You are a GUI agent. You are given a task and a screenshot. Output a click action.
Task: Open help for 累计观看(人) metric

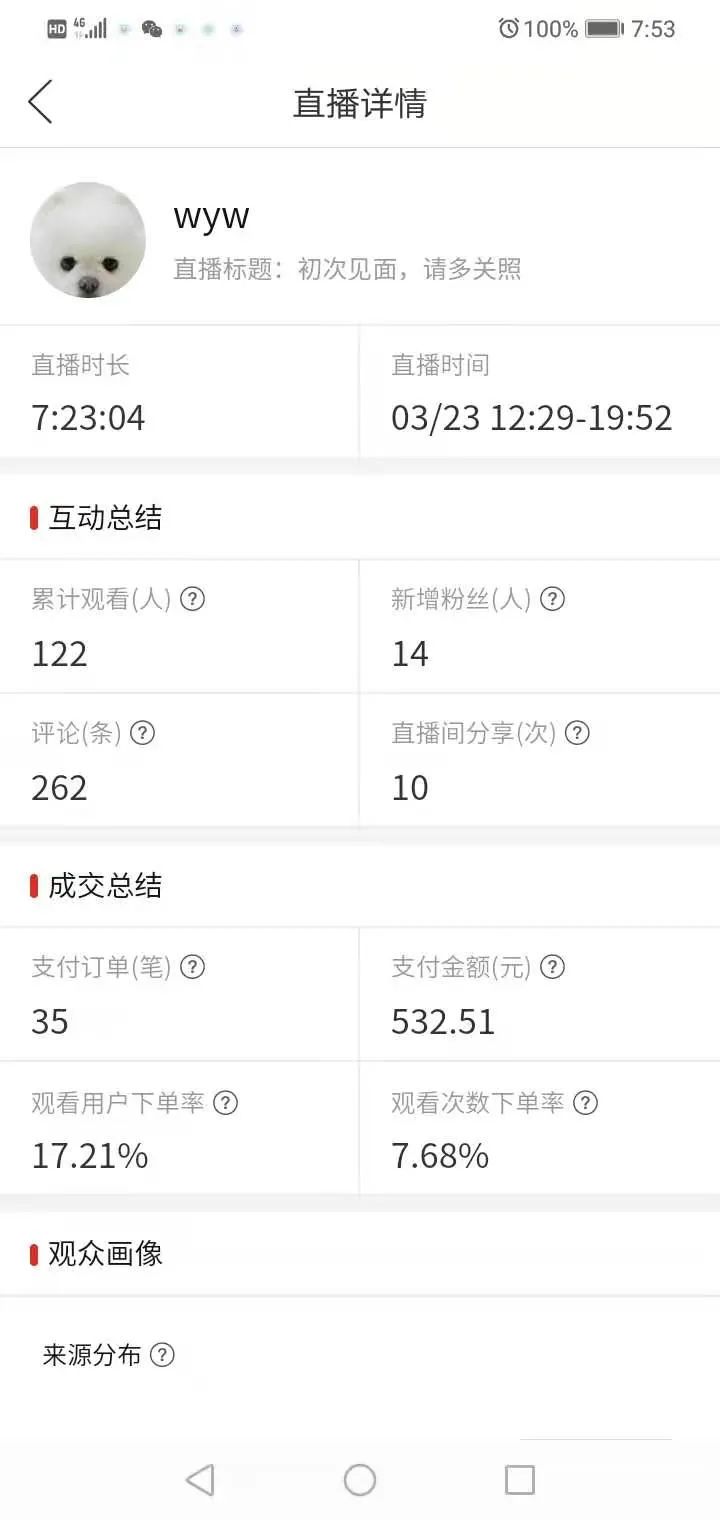pos(193,599)
